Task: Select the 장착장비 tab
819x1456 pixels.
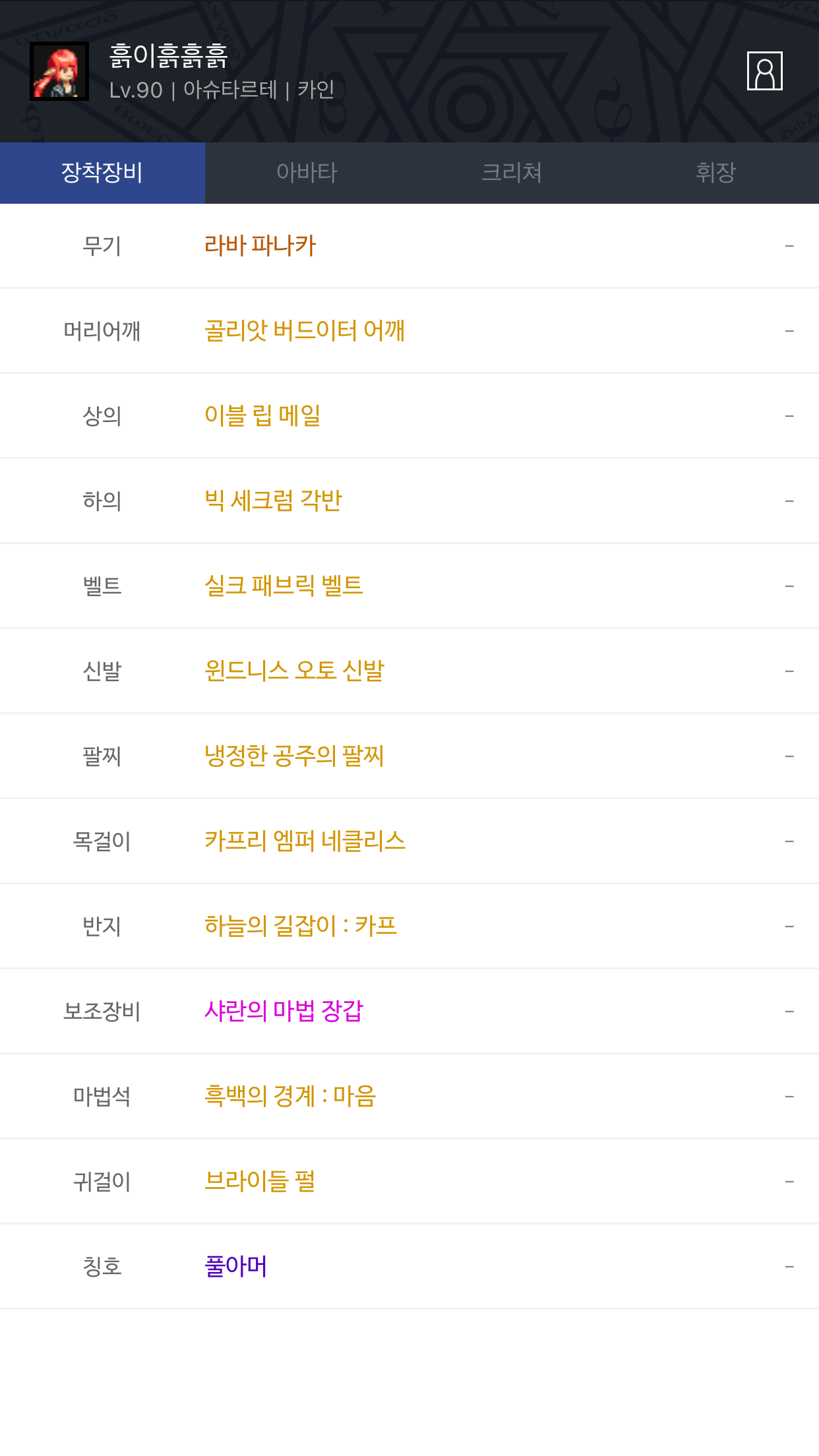Action: tap(102, 173)
